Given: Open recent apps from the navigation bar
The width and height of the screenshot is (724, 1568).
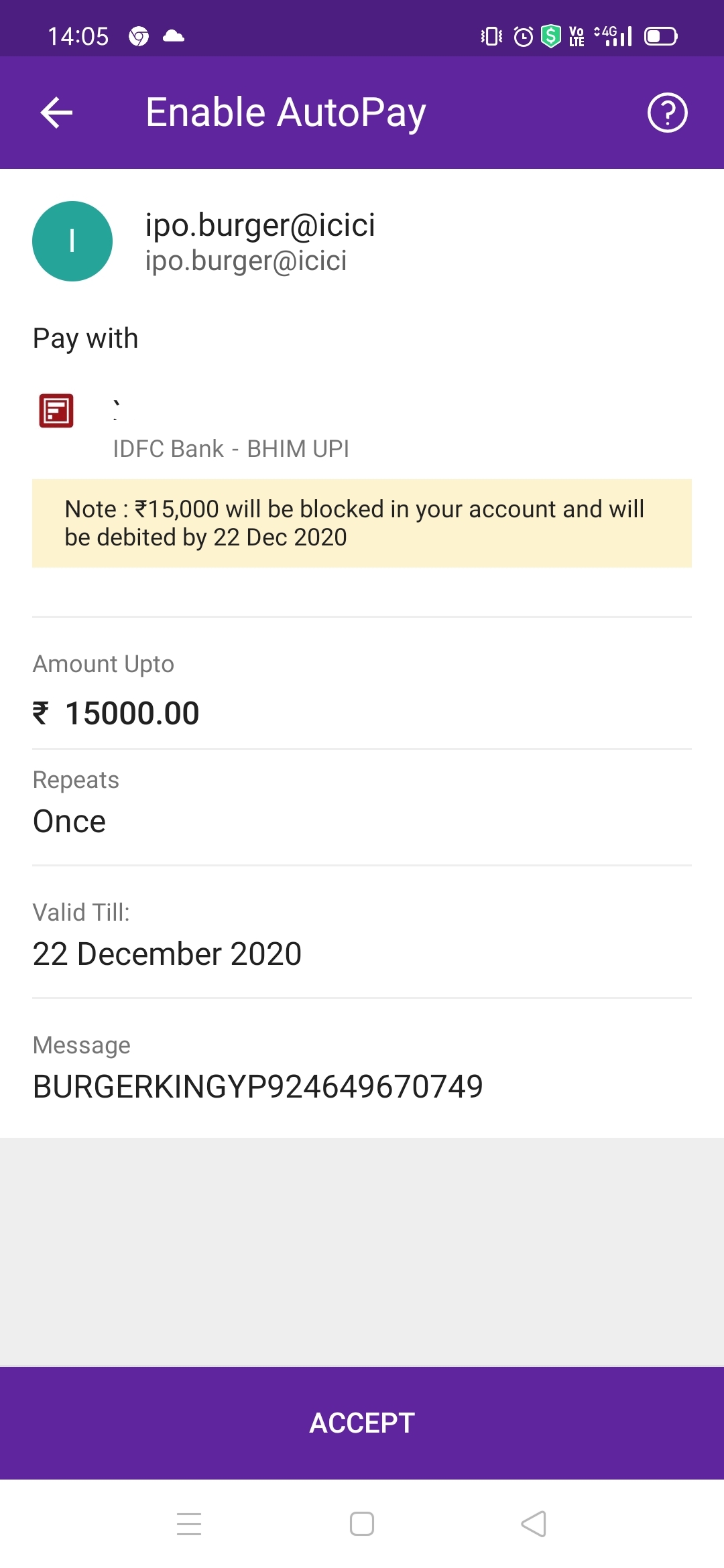Looking at the screenshot, I should coord(189,1524).
